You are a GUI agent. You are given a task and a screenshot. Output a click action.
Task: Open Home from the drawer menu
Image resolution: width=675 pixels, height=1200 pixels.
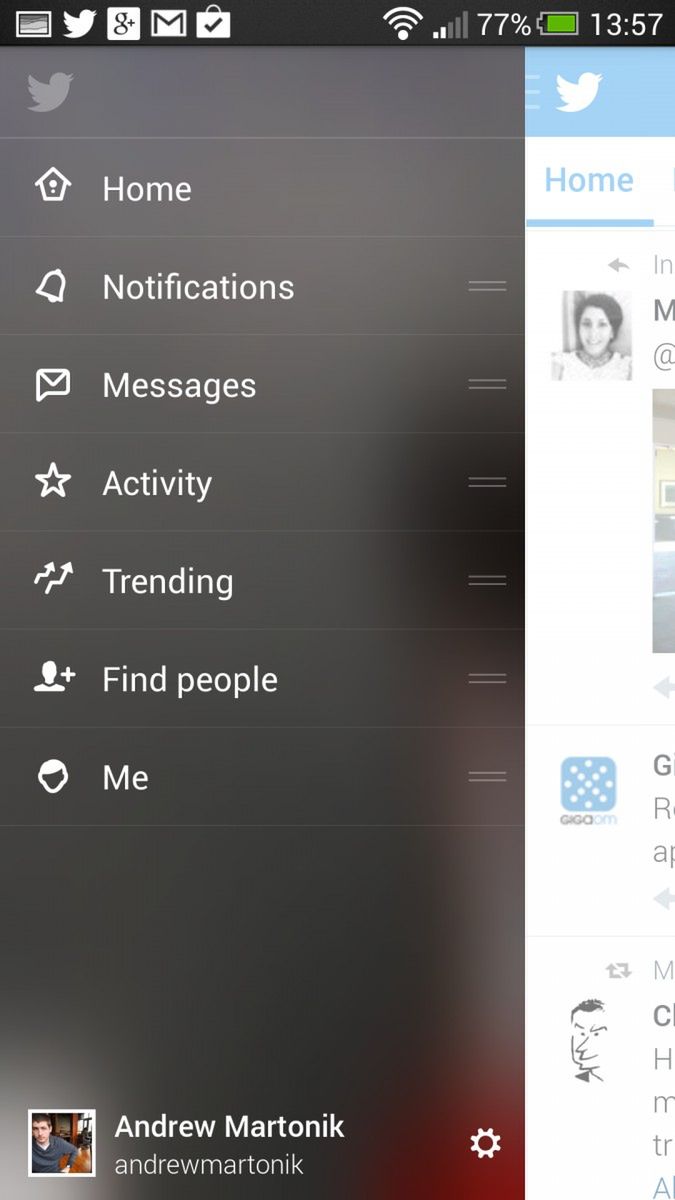pyautogui.click(x=146, y=189)
